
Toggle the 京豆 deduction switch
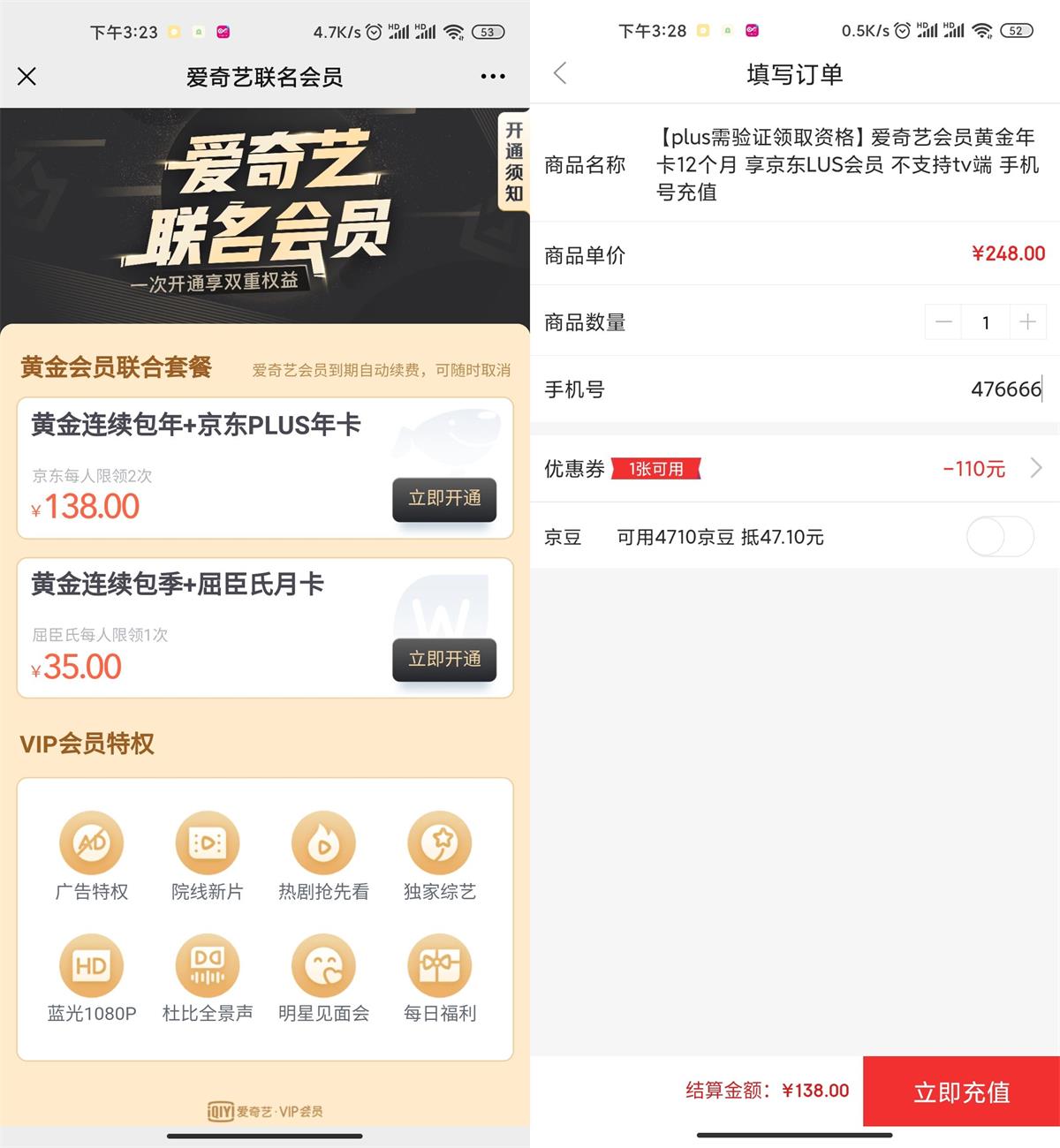1000,537
